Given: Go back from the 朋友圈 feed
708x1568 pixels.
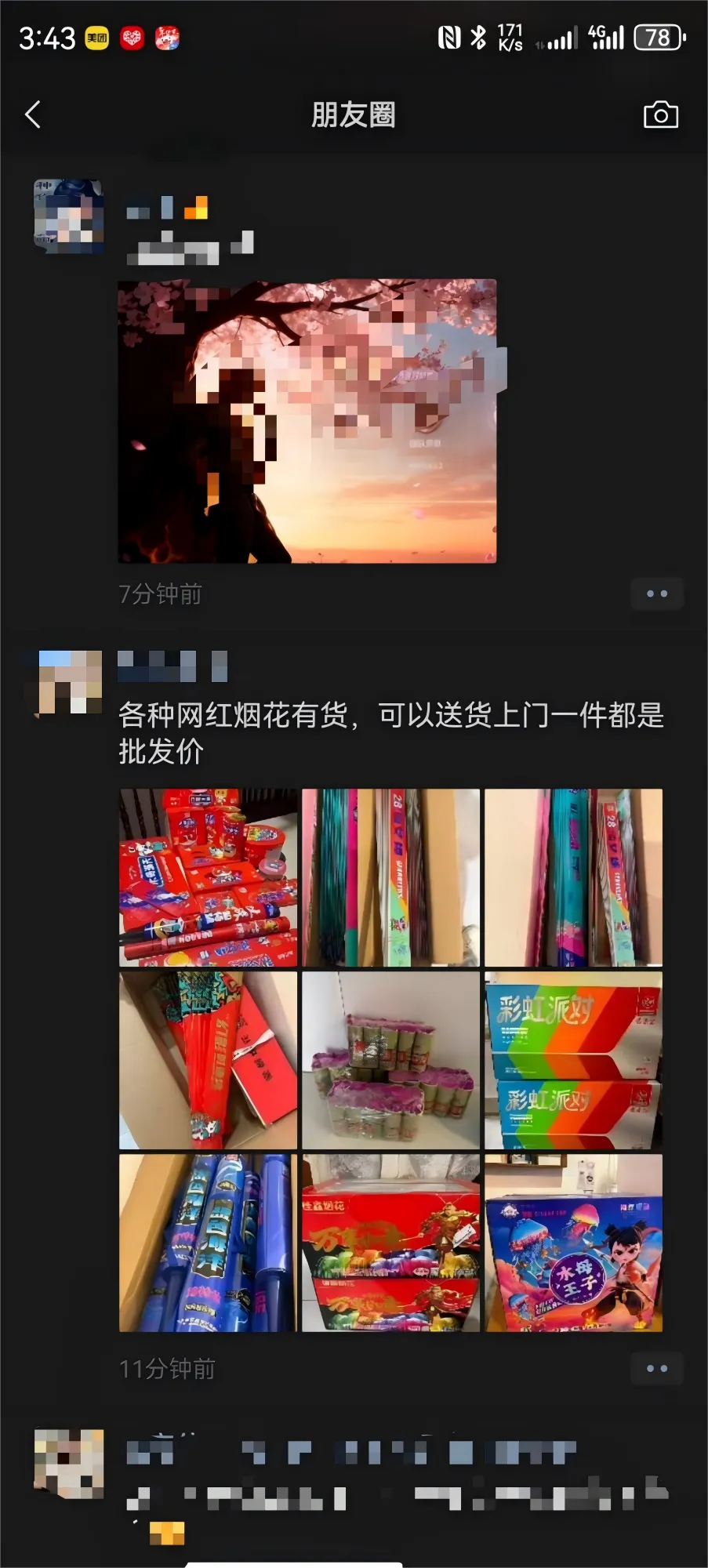Looking at the screenshot, I should (x=33, y=114).
